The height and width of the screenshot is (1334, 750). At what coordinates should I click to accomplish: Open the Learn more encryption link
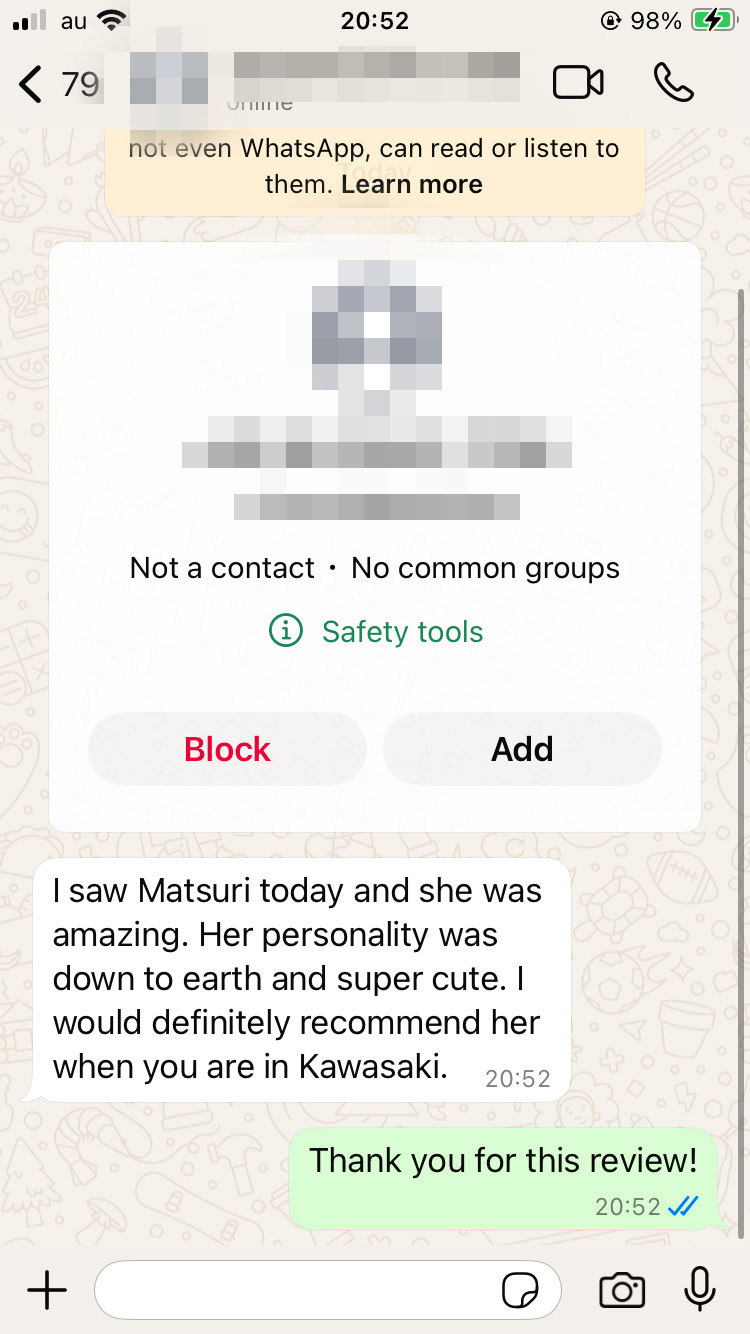[412, 185]
